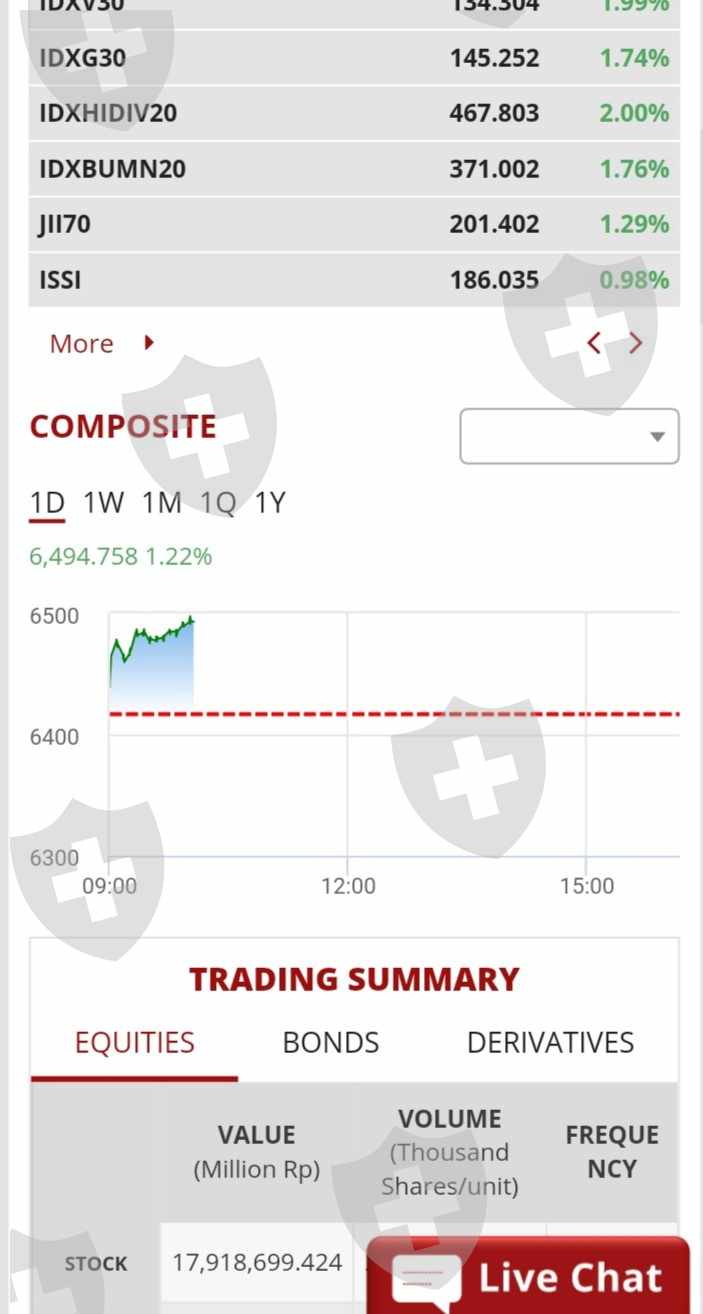
Task: Switch chart to 1Q range
Action: (x=218, y=502)
